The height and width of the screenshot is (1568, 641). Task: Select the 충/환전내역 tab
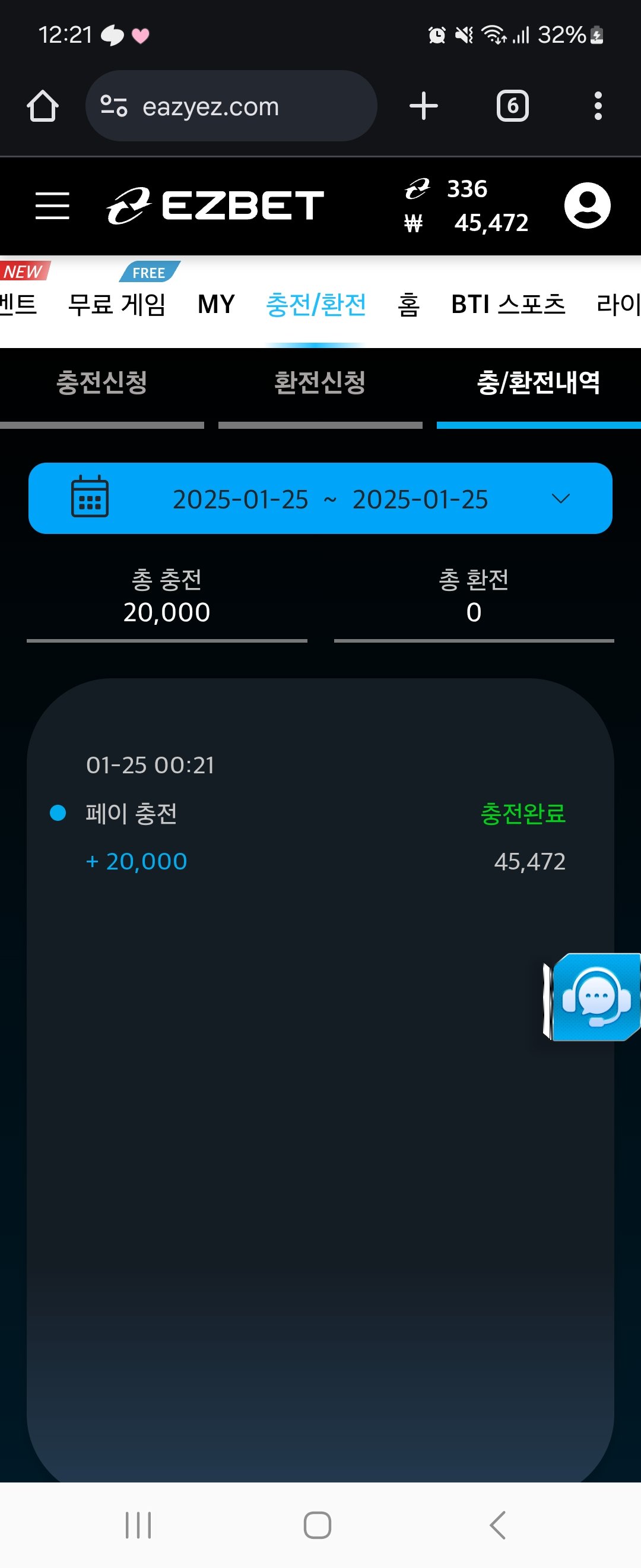[x=538, y=383]
